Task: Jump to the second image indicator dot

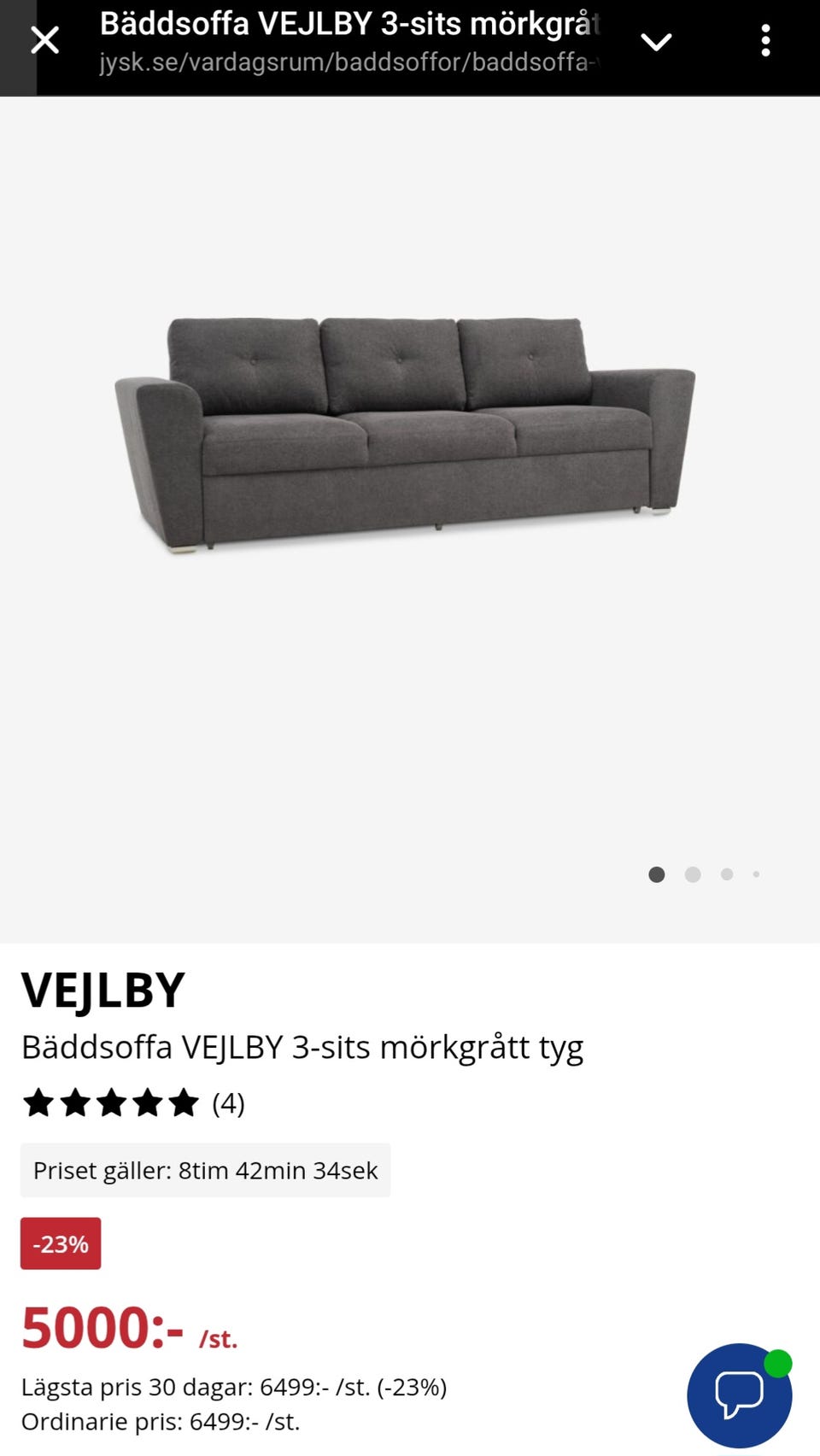Action: point(693,874)
